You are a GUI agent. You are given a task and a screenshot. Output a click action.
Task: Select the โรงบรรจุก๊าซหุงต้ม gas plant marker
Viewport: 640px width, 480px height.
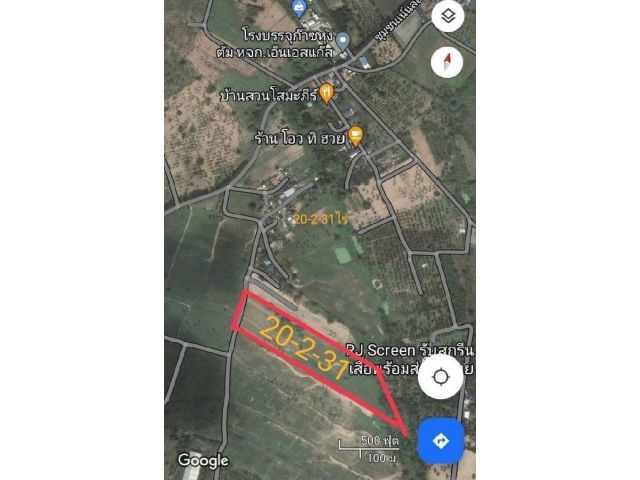pyautogui.click(x=343, y=42)
